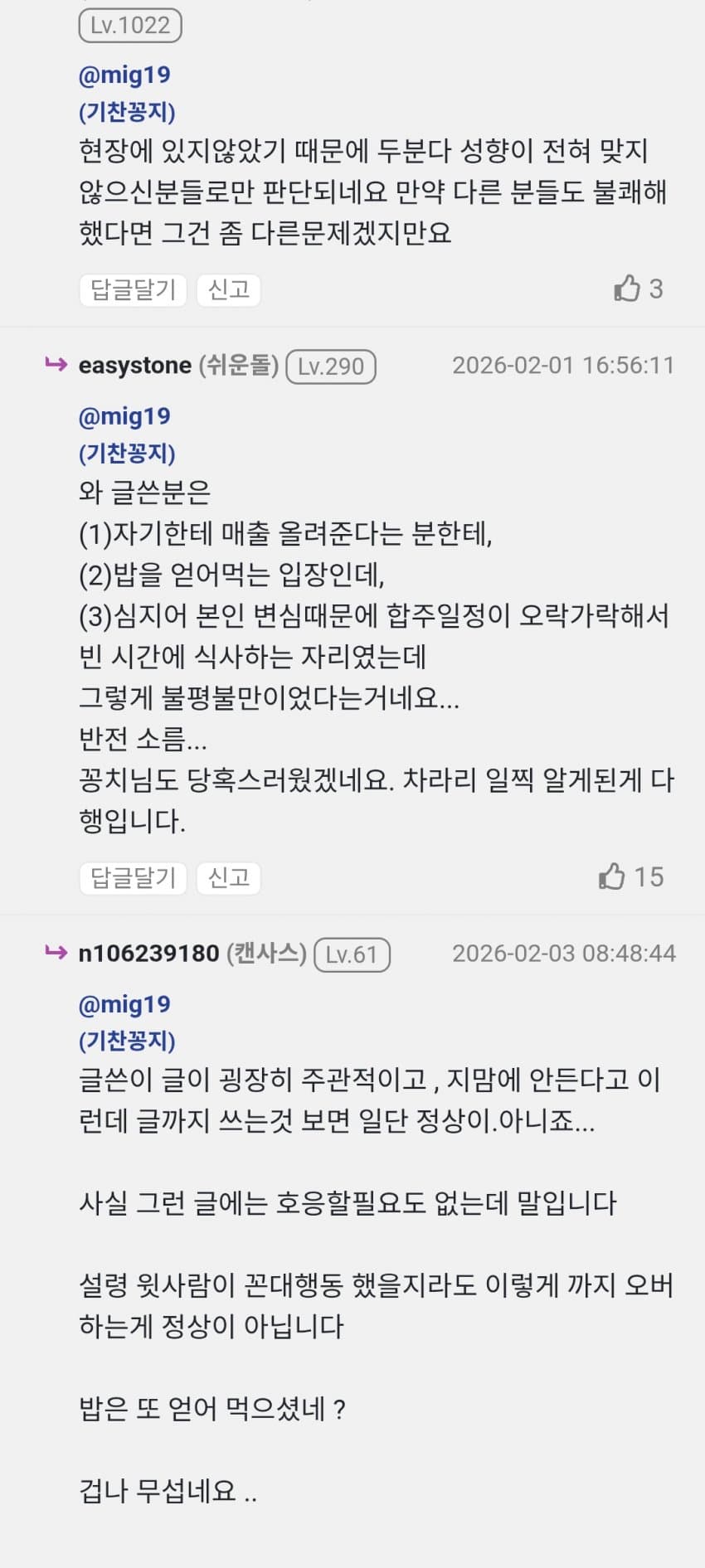Open n106239180's user profile

(x=148, y=954)
